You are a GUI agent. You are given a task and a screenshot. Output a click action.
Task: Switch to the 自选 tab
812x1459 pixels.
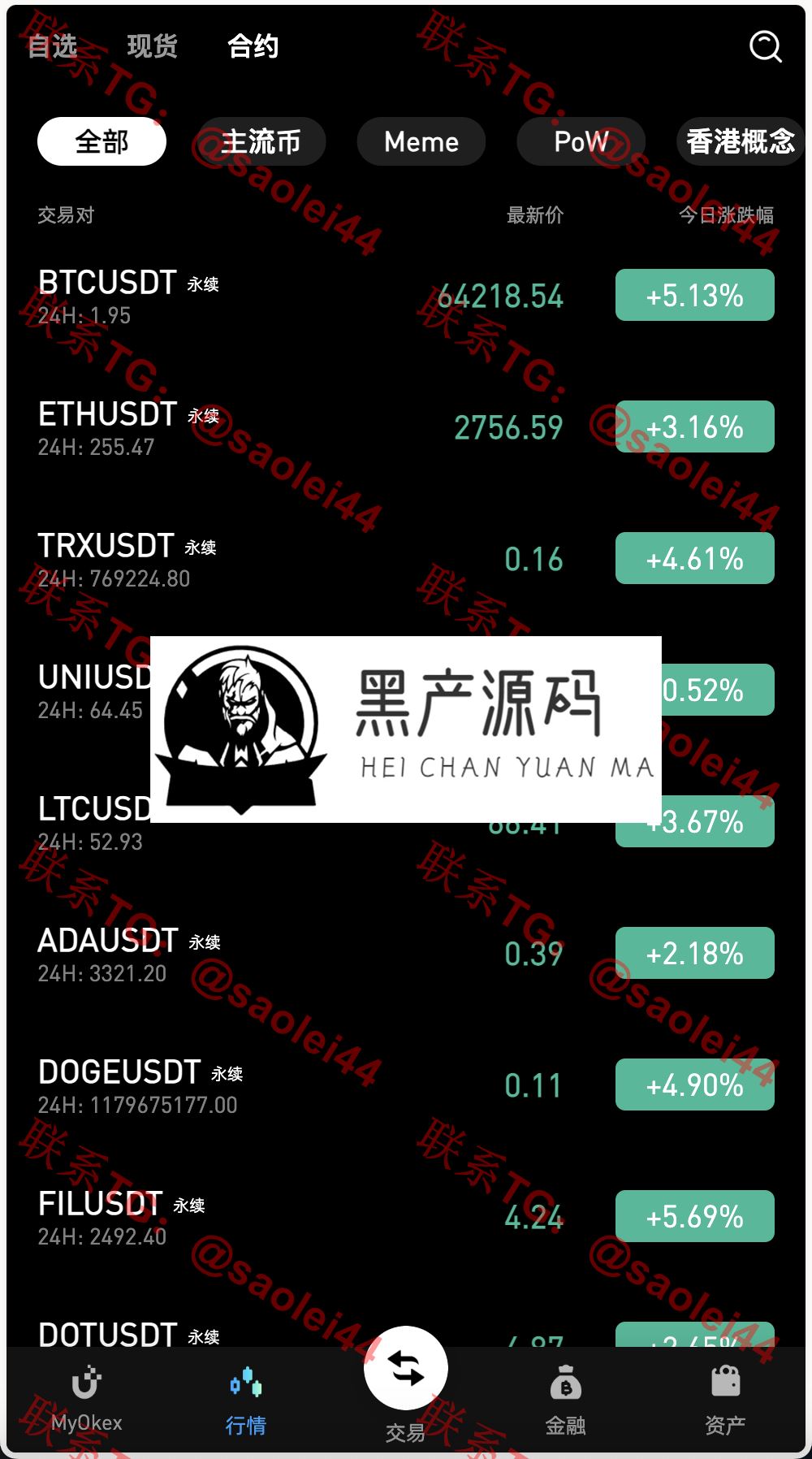coord(54,46)
